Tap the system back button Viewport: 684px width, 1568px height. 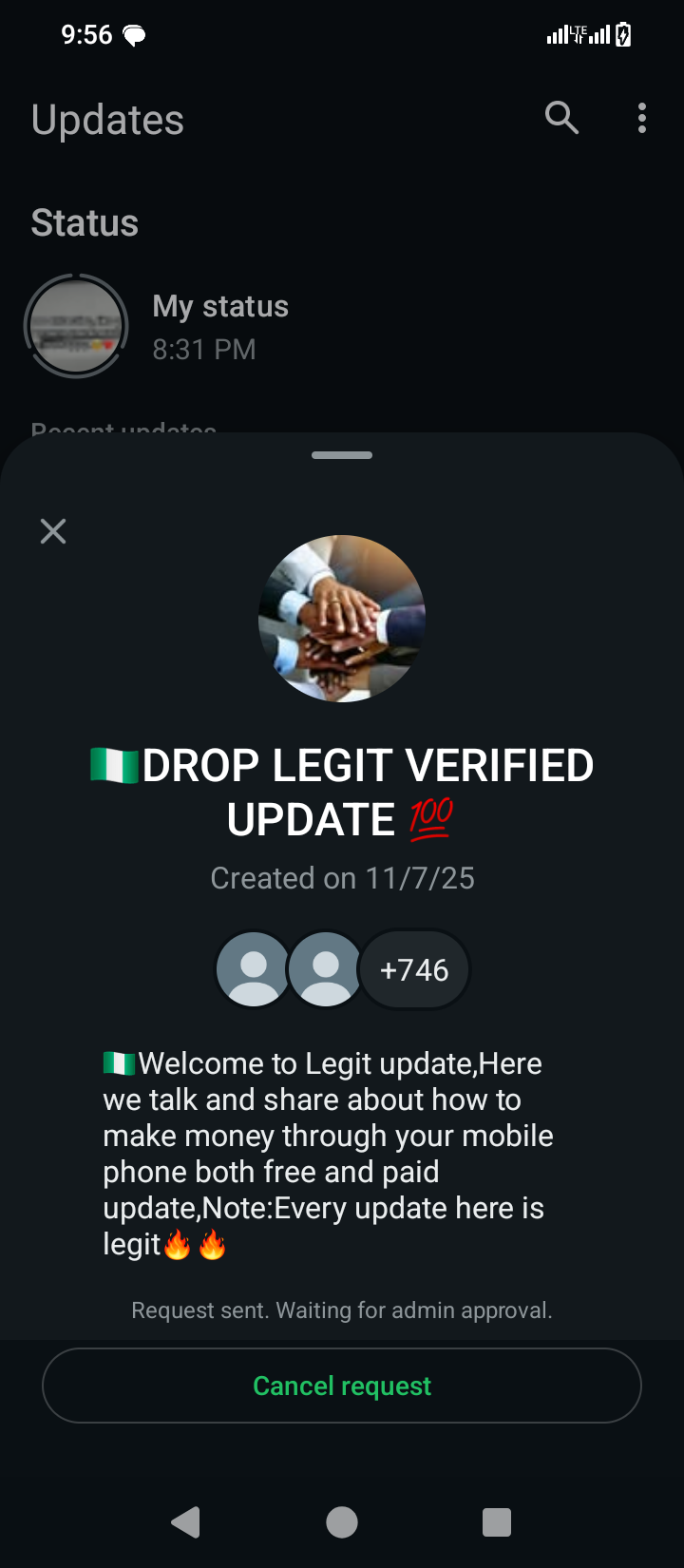coord(186,1522)
